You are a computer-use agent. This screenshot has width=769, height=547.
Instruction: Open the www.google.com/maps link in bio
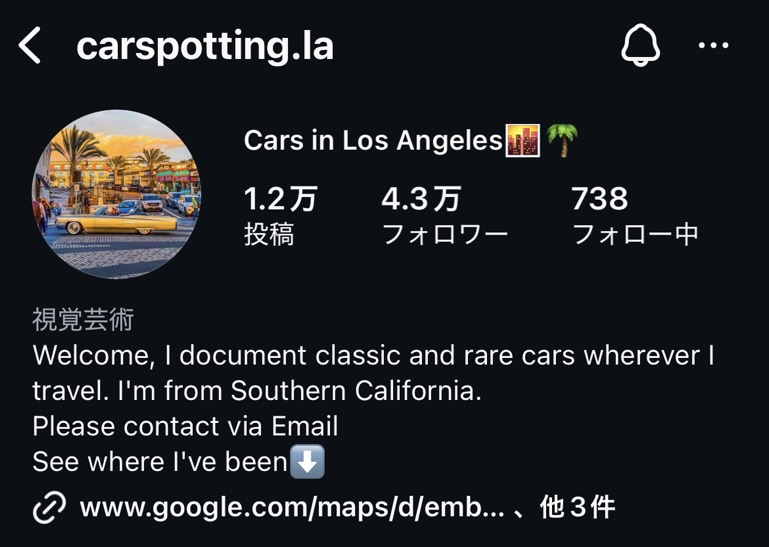pyautogui.click(x=292, y=507)
